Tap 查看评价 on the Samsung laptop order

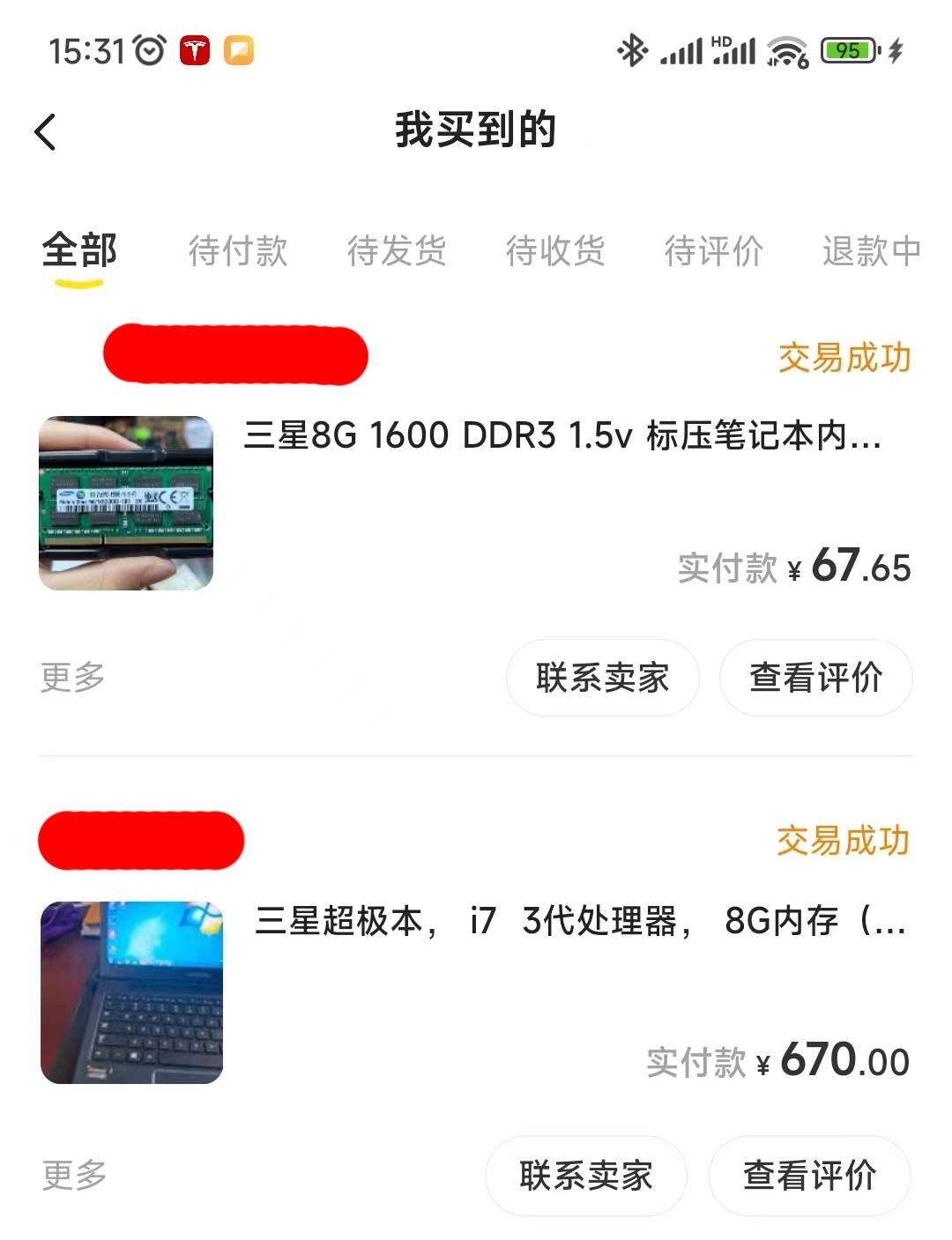click(x=810, y=1176)
